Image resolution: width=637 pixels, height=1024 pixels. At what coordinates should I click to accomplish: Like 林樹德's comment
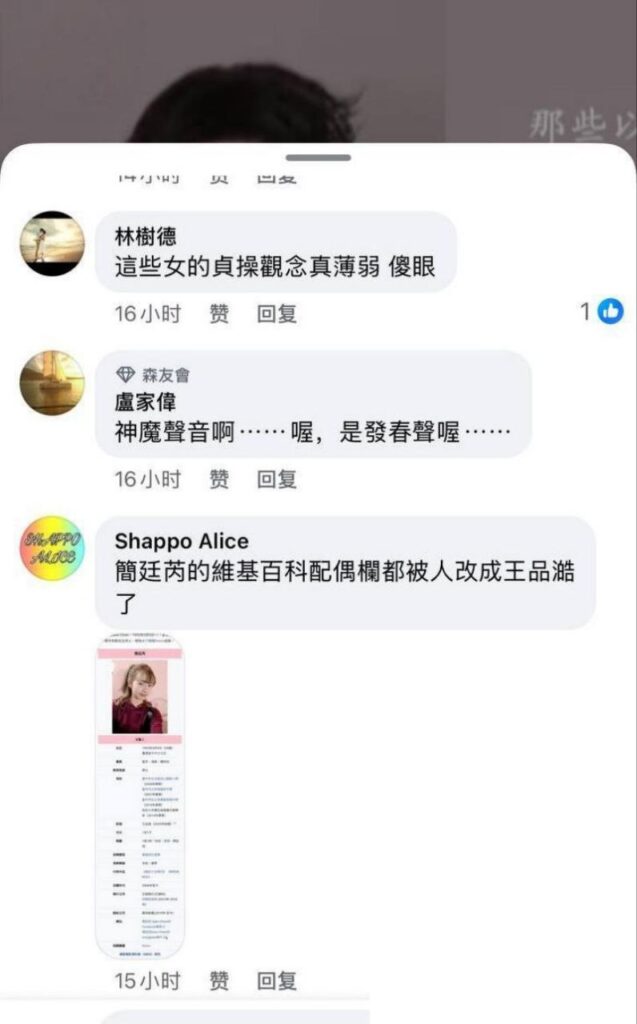point(219,314)
